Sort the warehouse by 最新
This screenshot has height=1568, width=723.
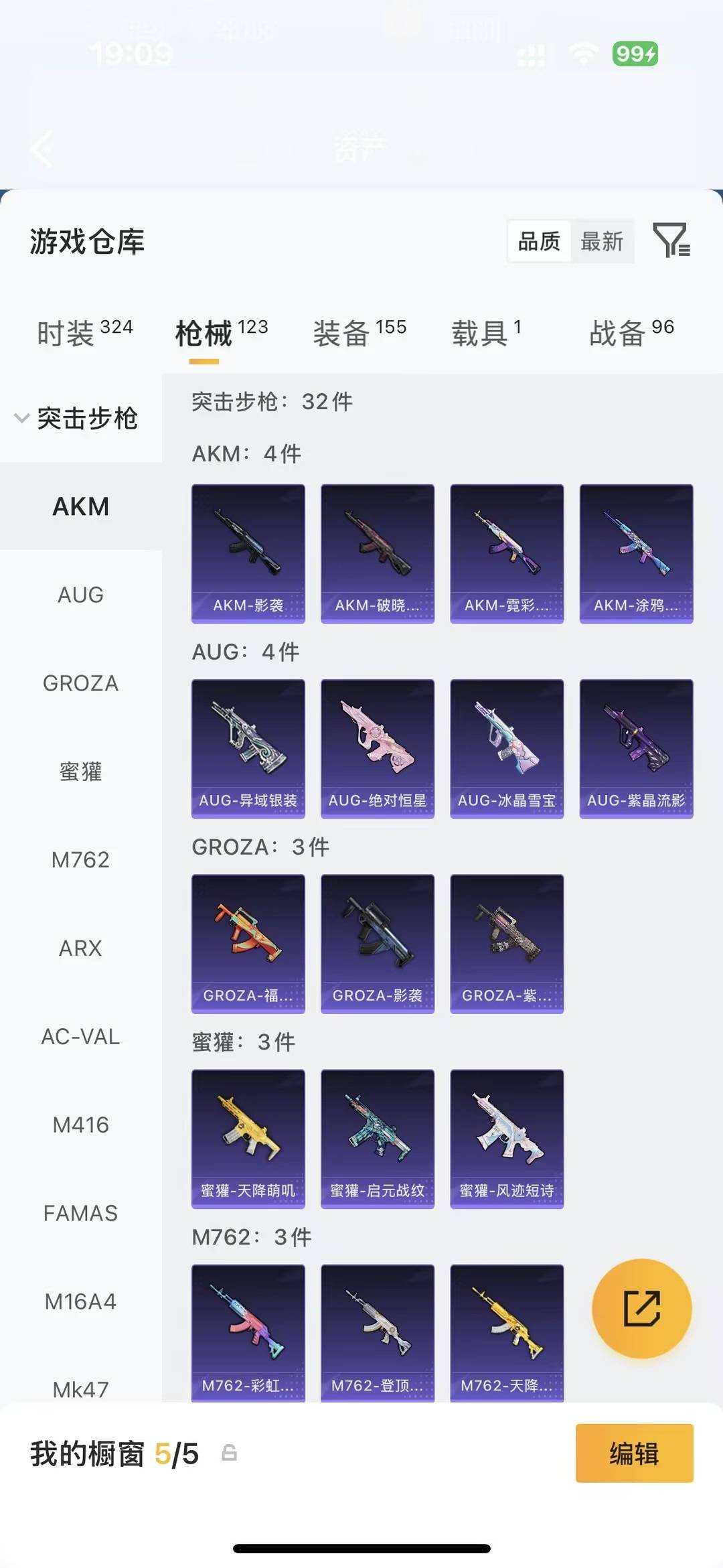602,241
